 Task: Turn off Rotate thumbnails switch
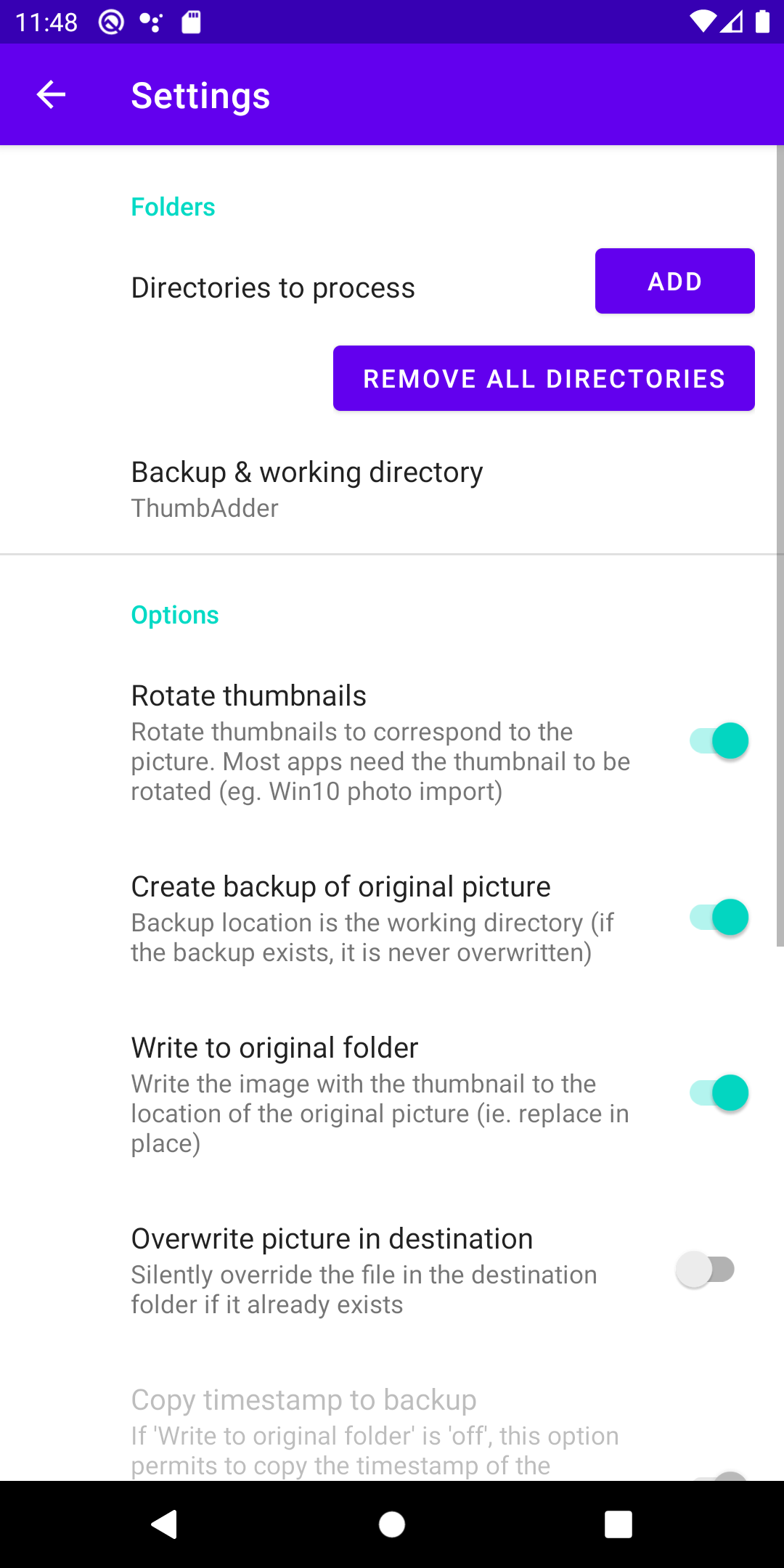[719, 741]
